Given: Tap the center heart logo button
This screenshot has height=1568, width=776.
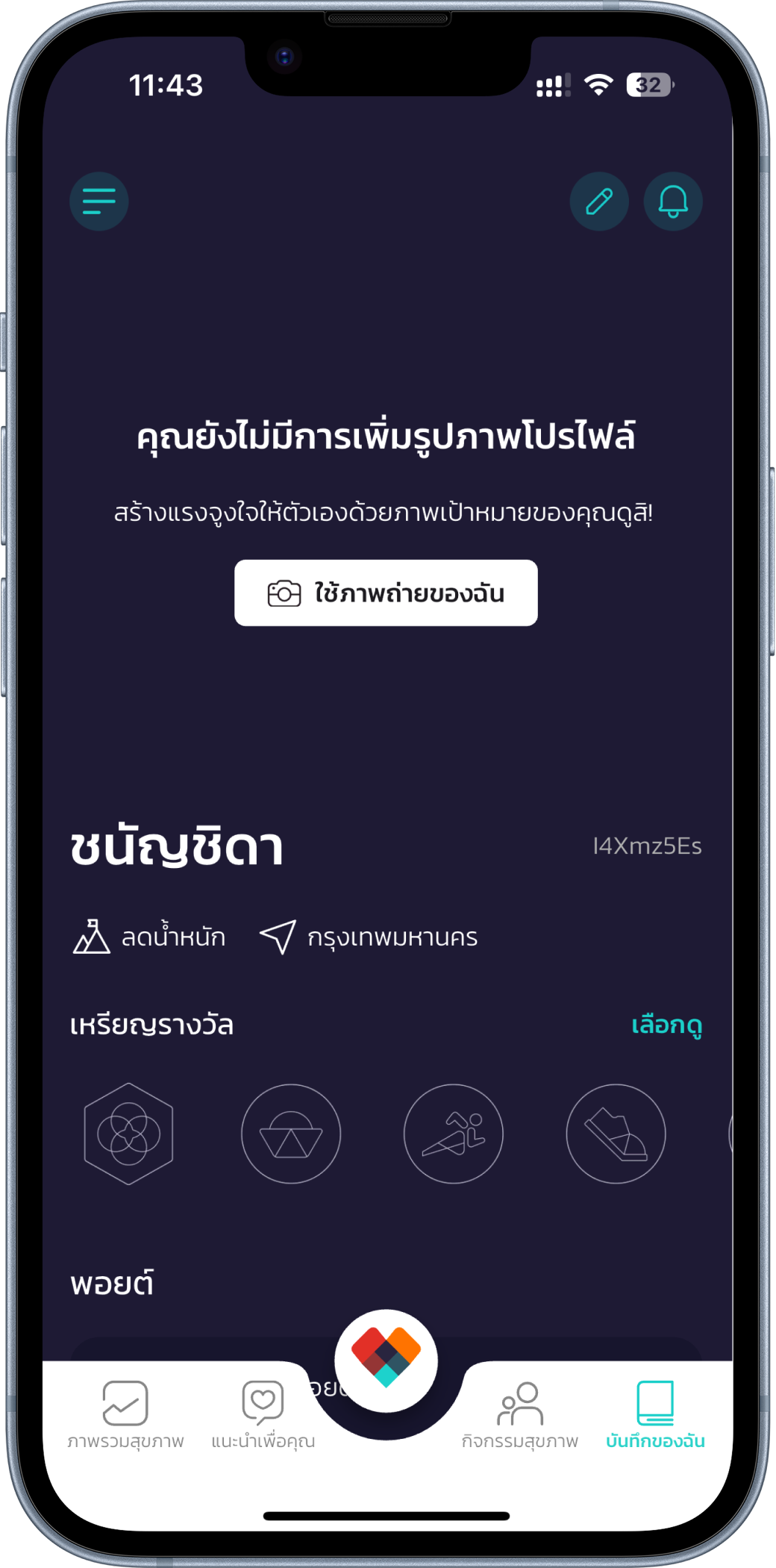Looking at the screenshot, I should tap(386, 1360).
